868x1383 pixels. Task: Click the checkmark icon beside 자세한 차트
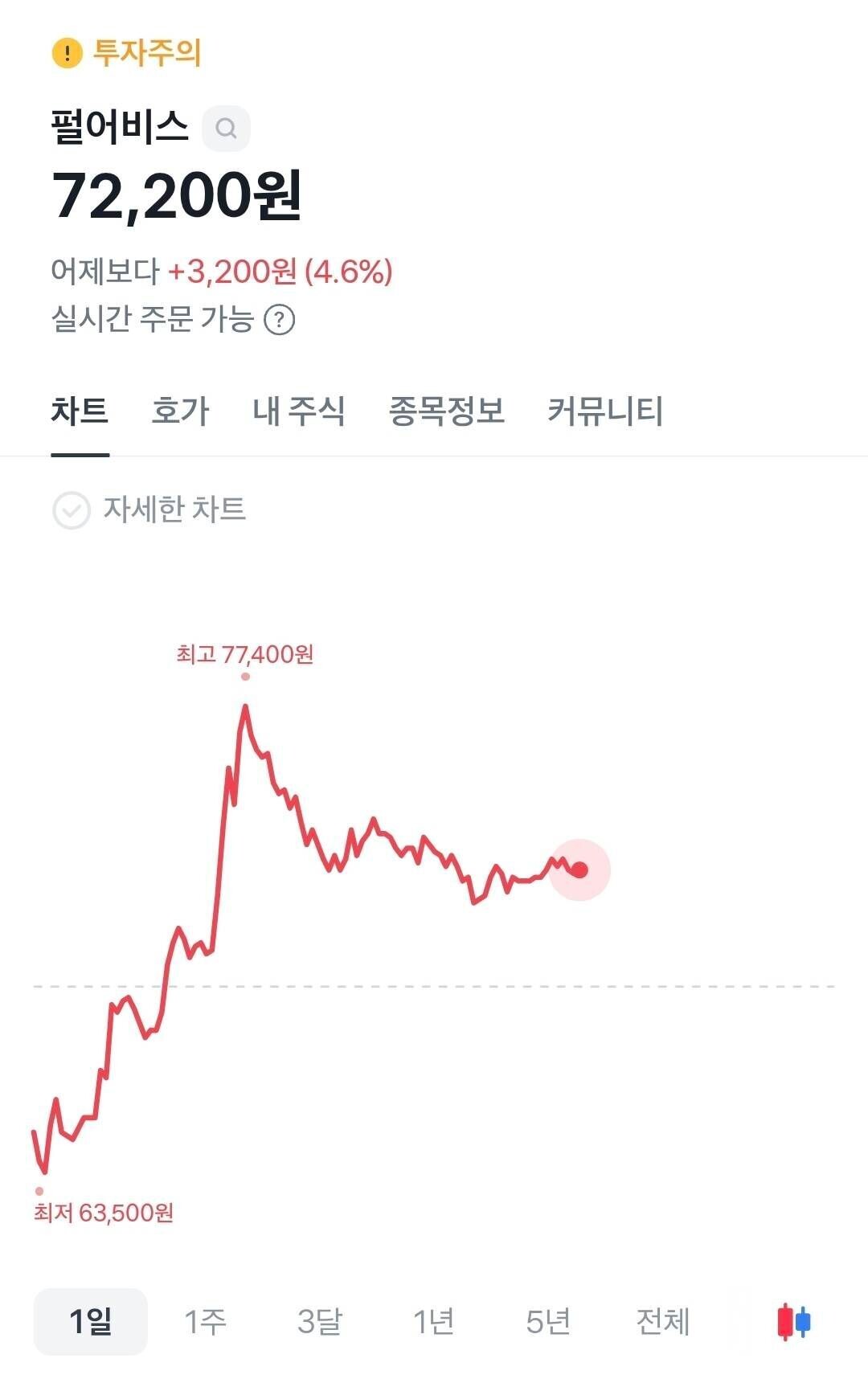[x=71, y=508]
